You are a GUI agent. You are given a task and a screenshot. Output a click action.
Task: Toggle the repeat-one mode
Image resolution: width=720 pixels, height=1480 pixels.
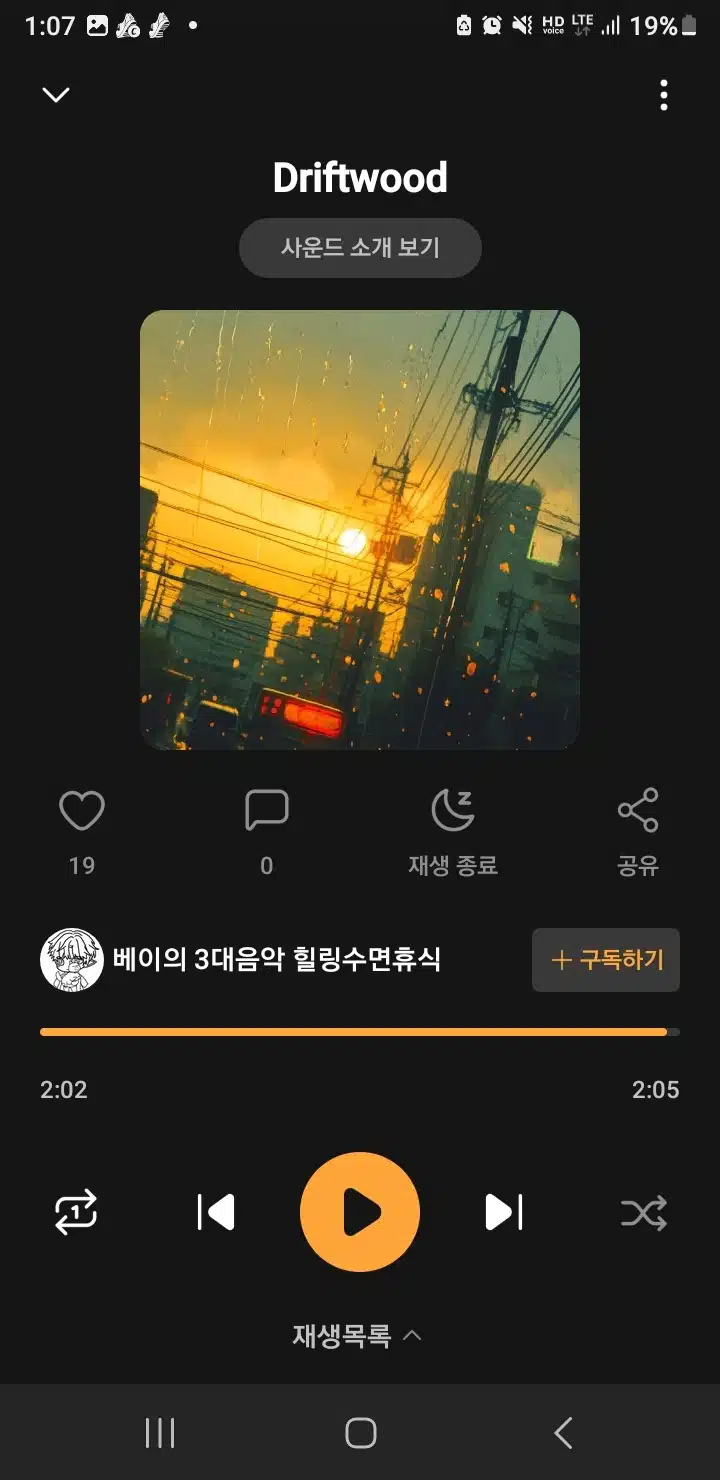76,1212
